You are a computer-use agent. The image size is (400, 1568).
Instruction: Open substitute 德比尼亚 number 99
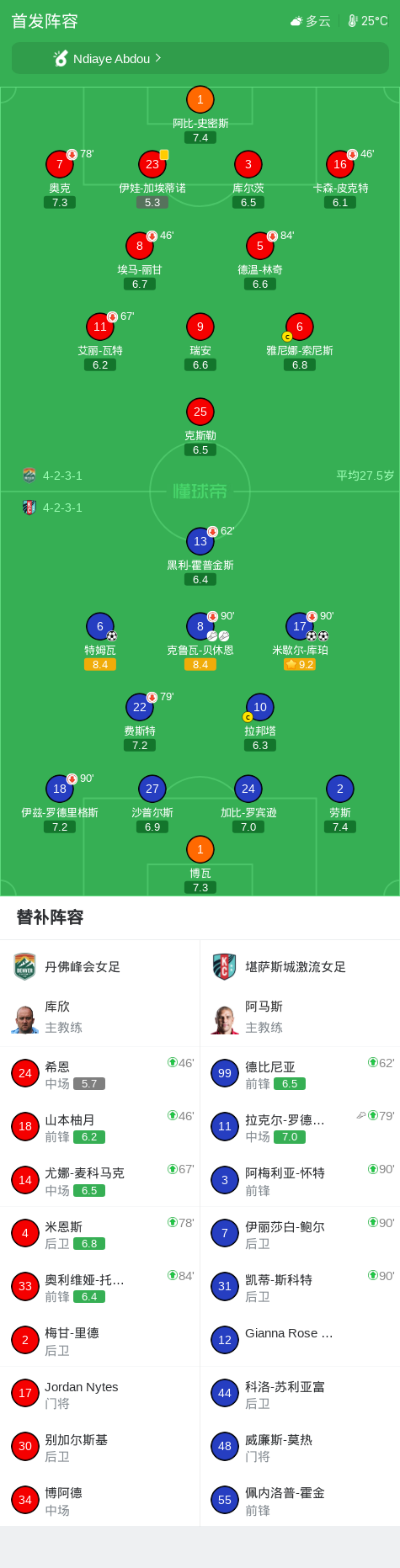[x=300, y=1074]
